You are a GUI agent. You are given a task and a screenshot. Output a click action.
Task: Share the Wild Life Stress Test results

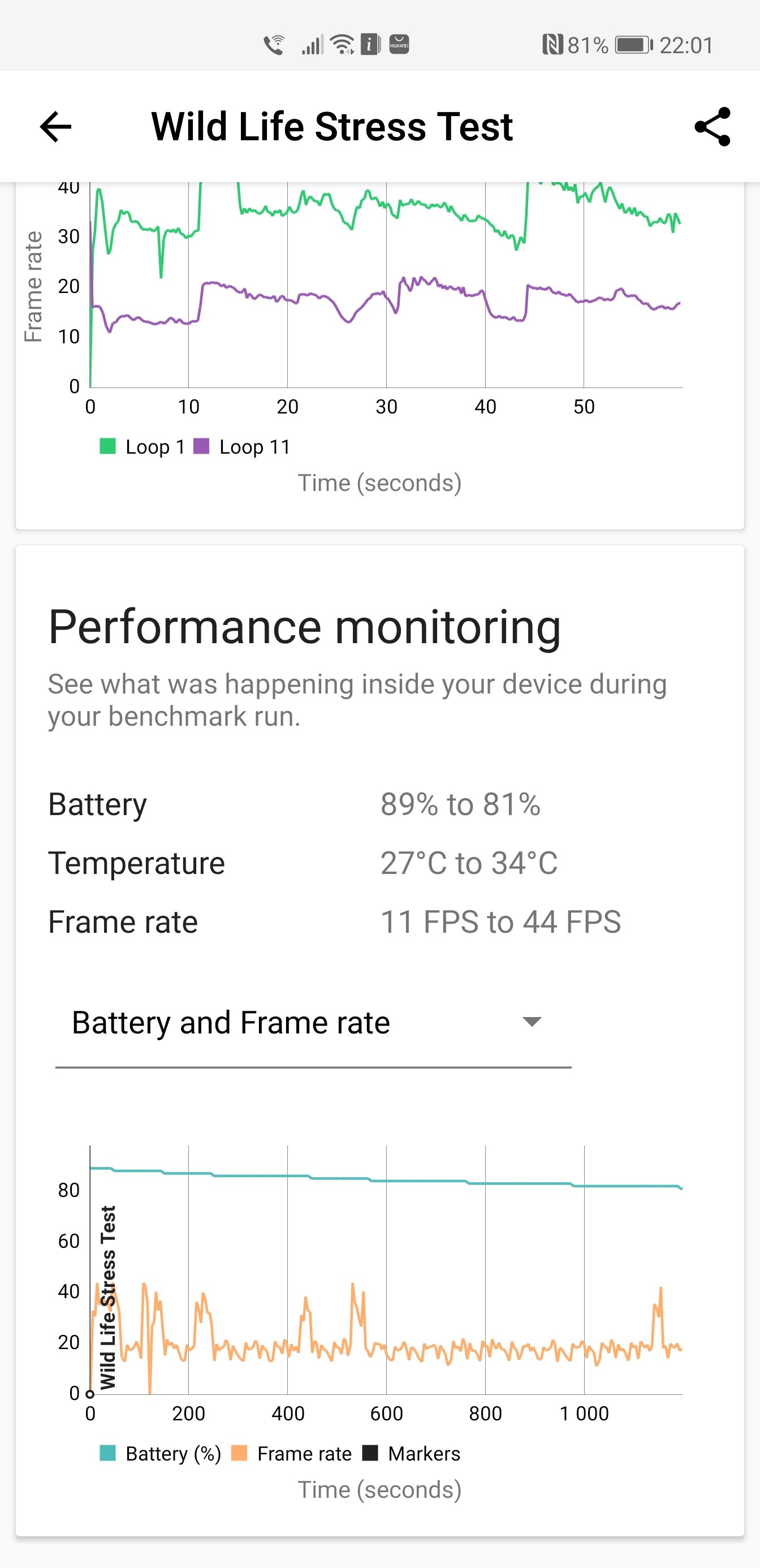712,127
